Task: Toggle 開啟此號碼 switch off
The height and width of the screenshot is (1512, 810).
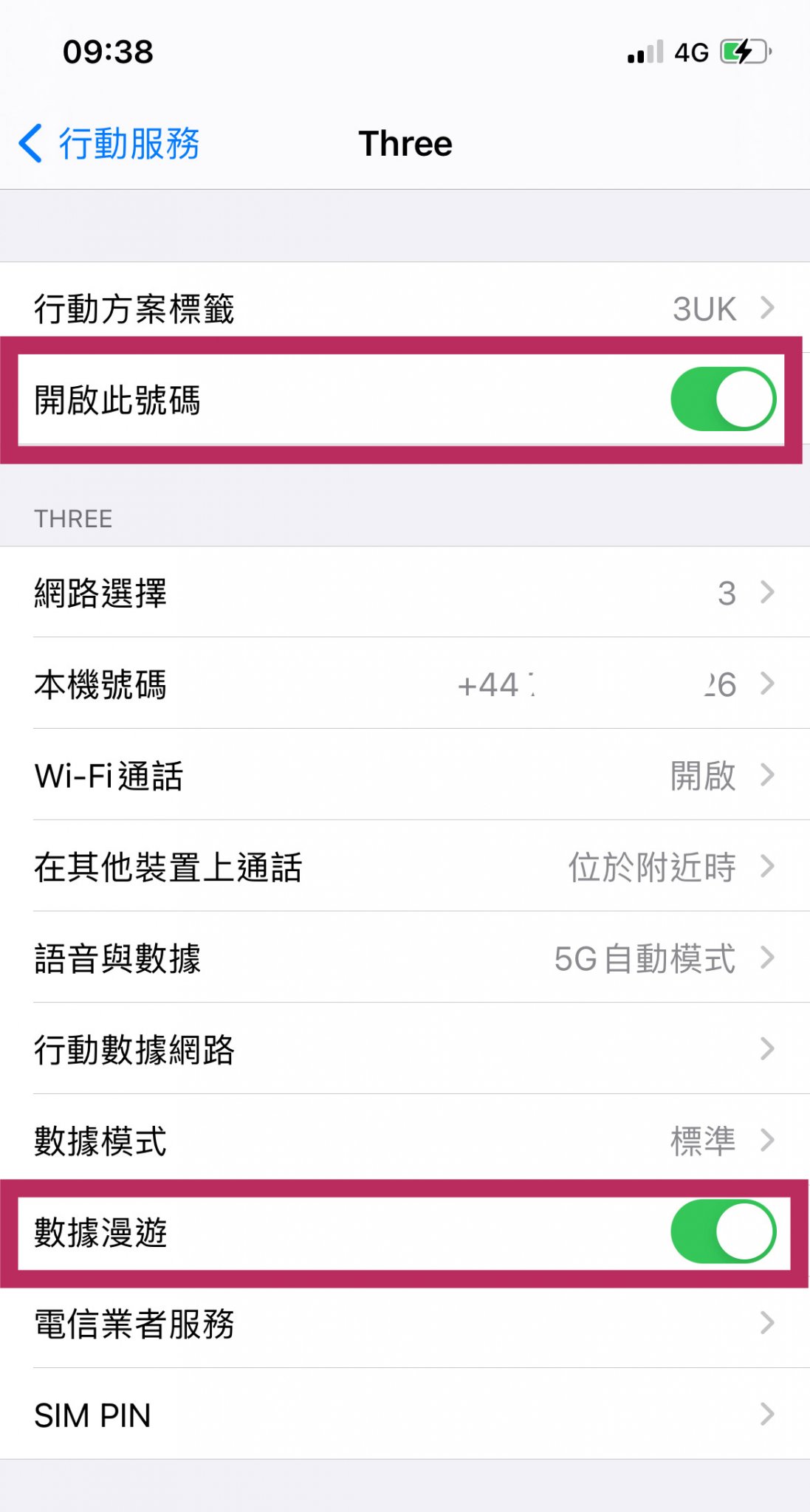Action: 722,399
